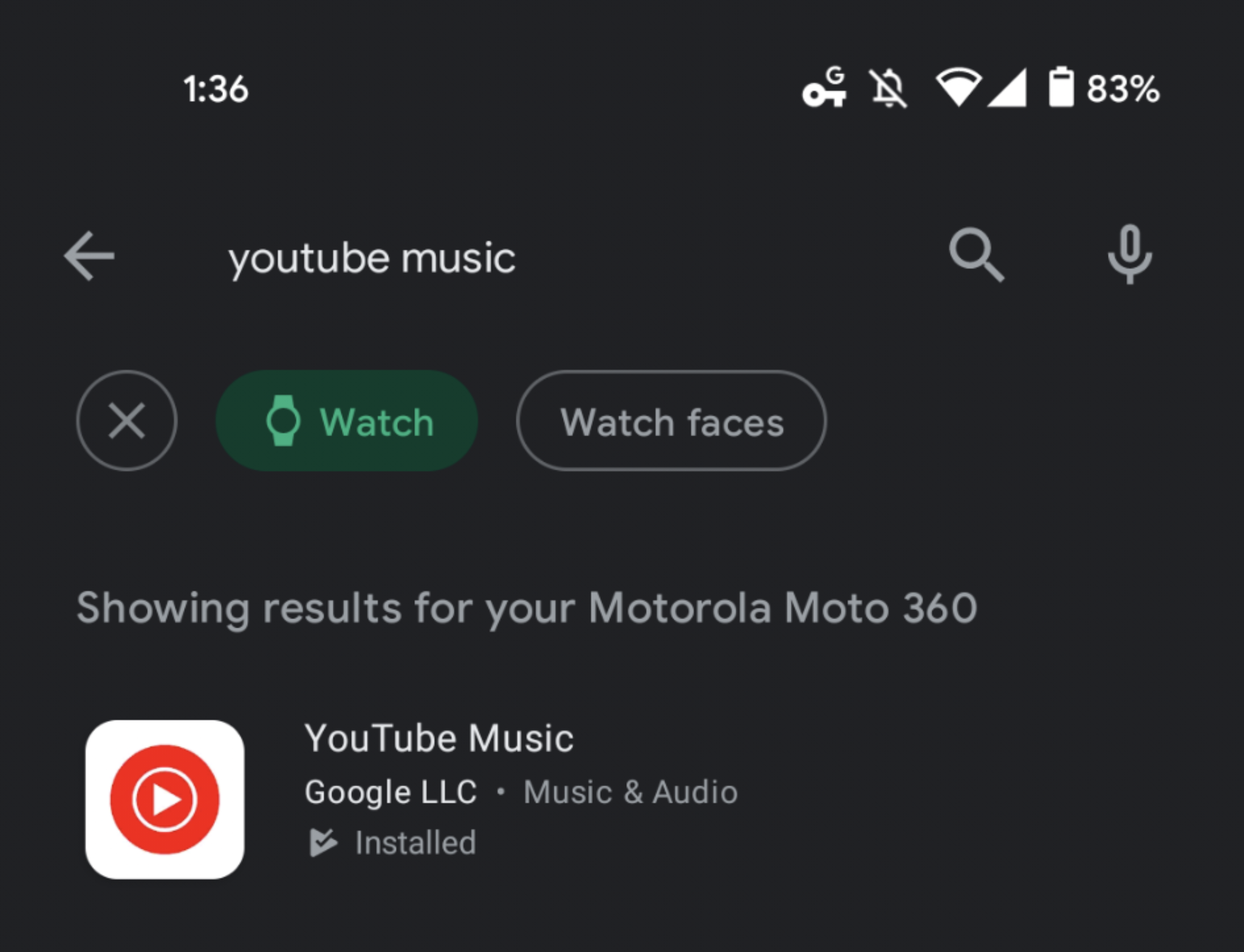Deselect the Watch filter chip
Viewport: 1244px width, 952px height.
pos(347,420)
